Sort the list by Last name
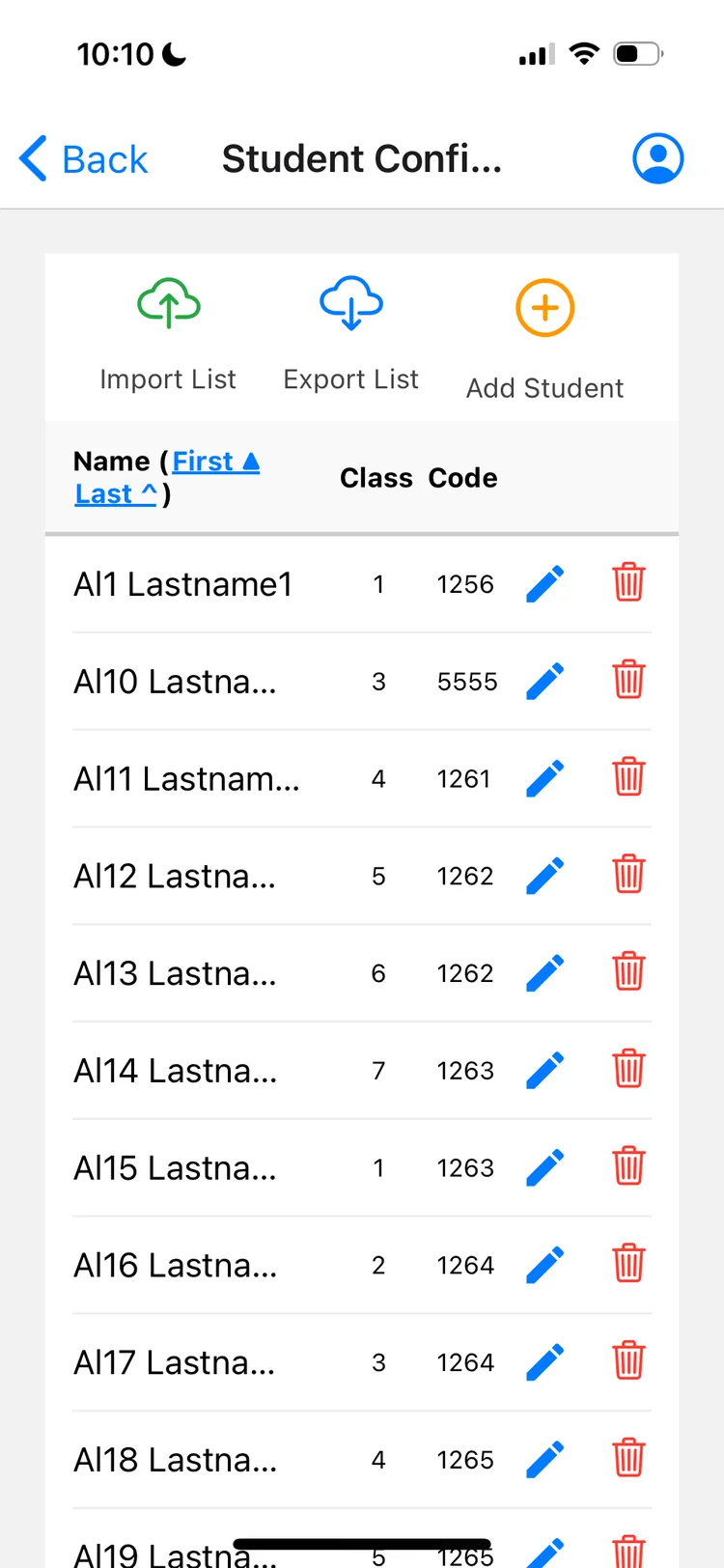724x1568 pixels. (116, 494)
